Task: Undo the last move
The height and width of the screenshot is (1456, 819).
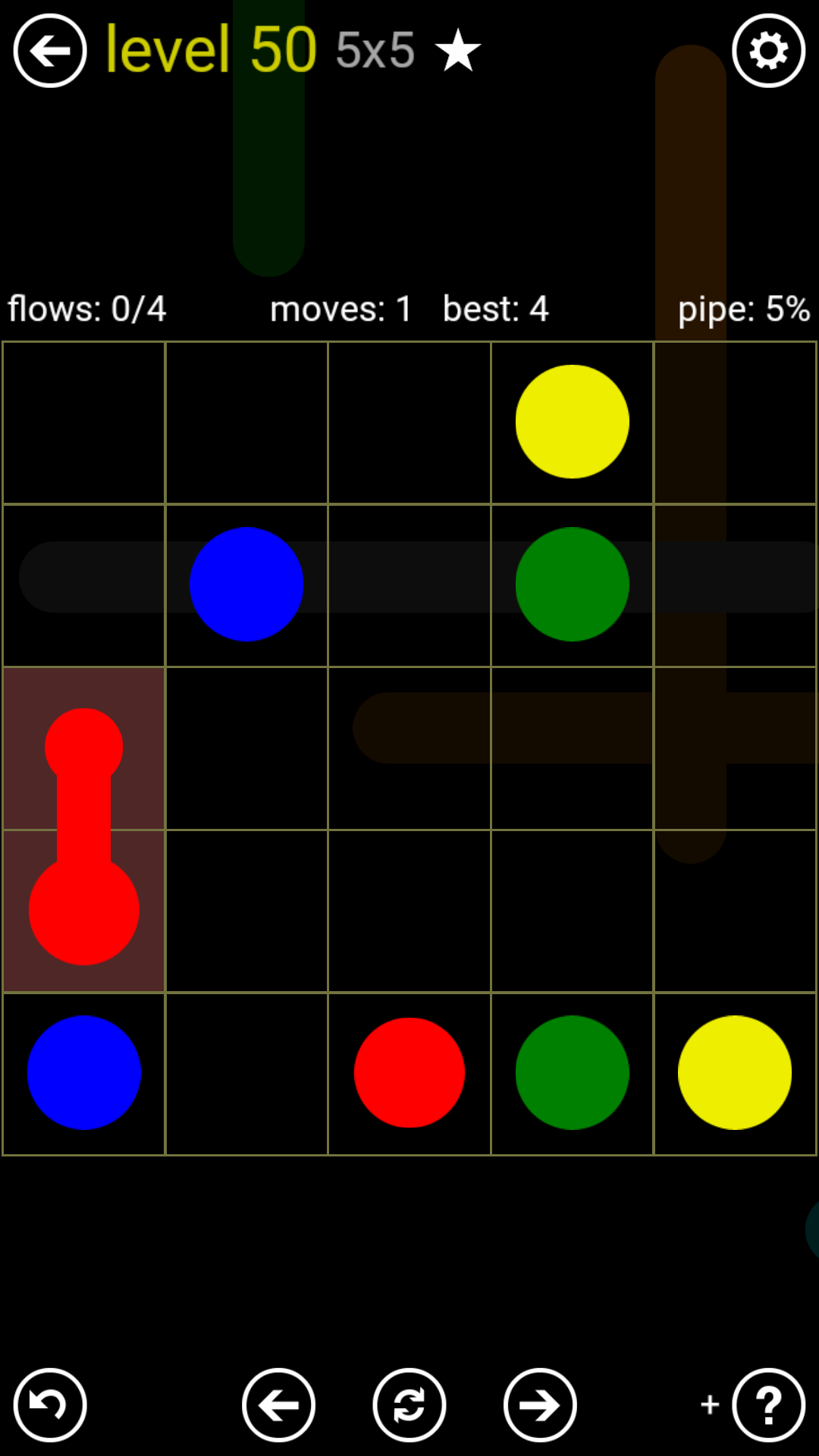Action: (50, 1405)
